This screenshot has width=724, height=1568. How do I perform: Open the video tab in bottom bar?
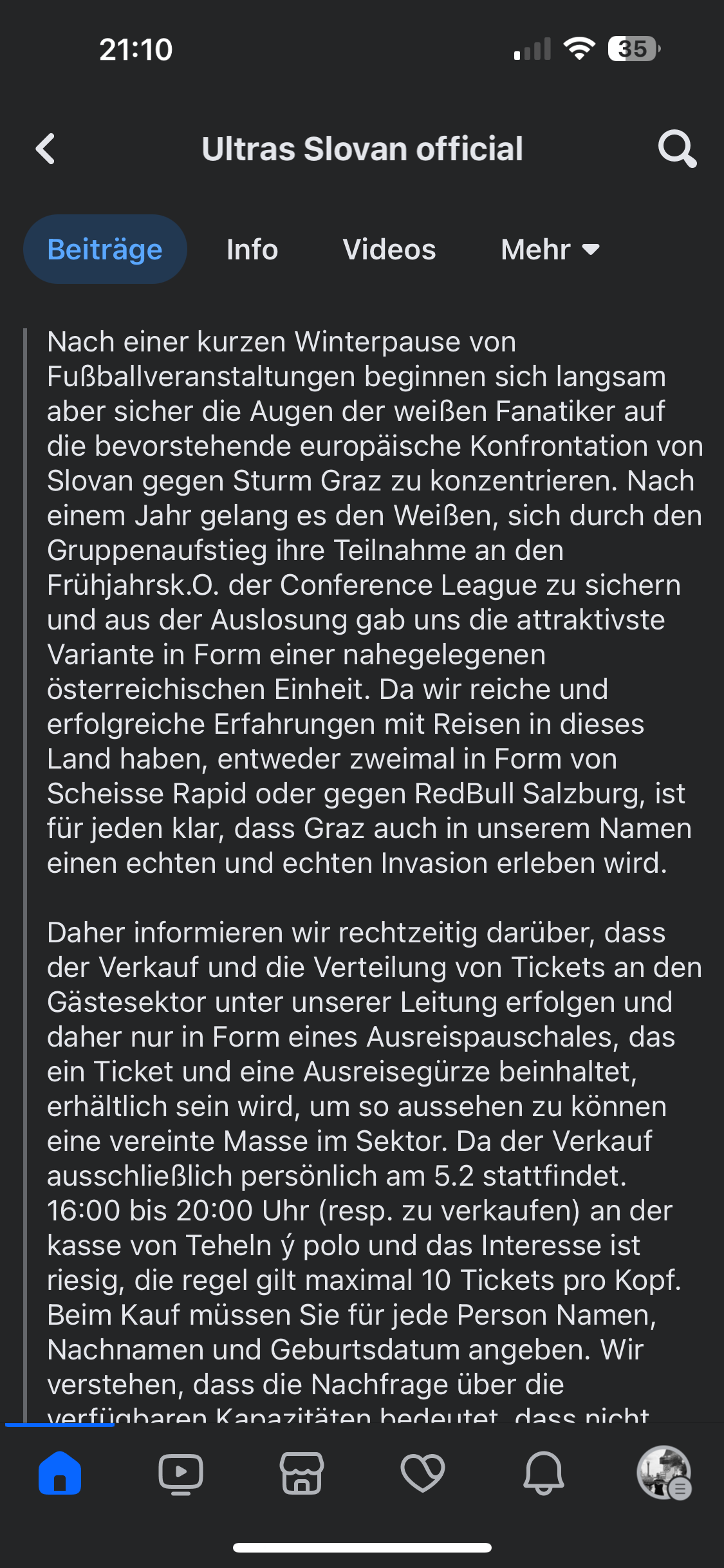(181, 1473)
